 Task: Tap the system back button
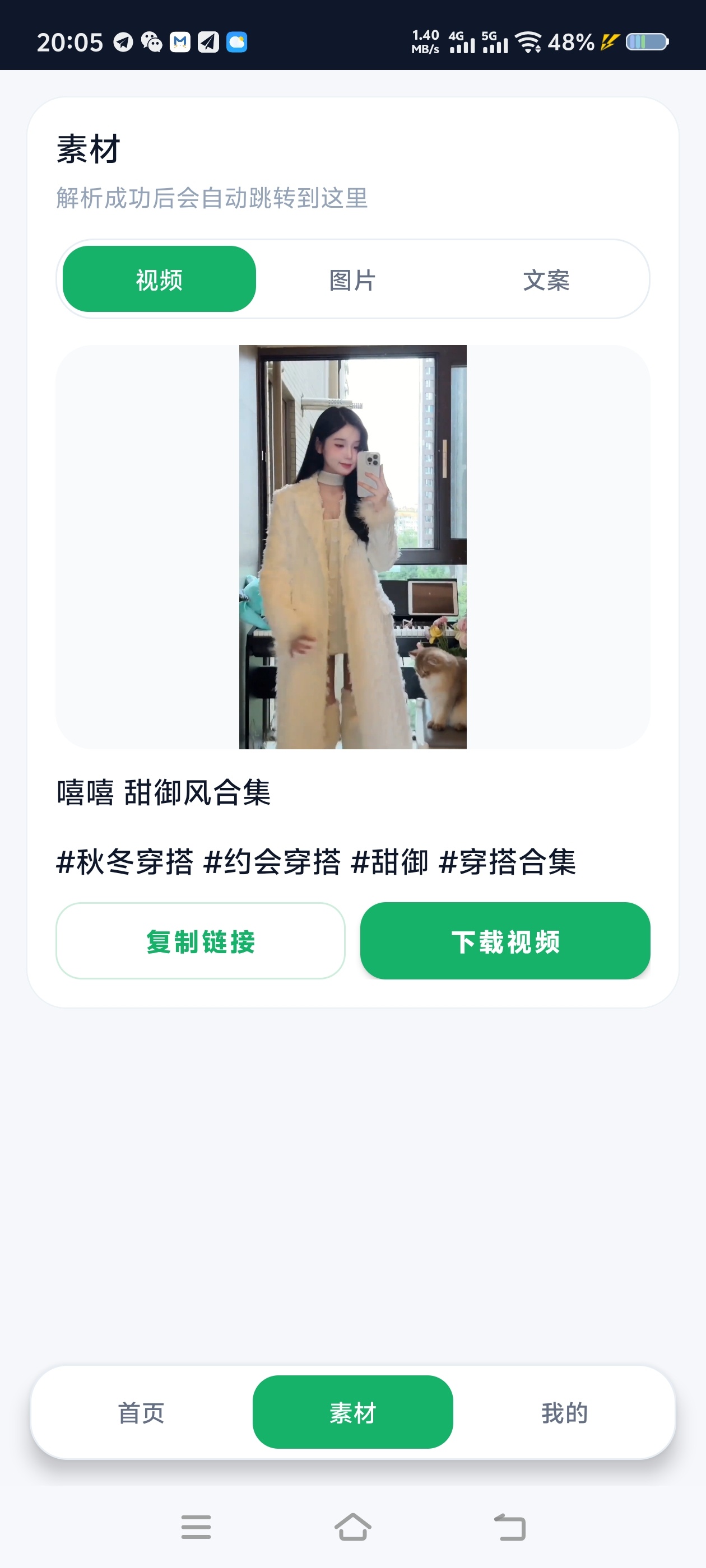(510, 1527)
